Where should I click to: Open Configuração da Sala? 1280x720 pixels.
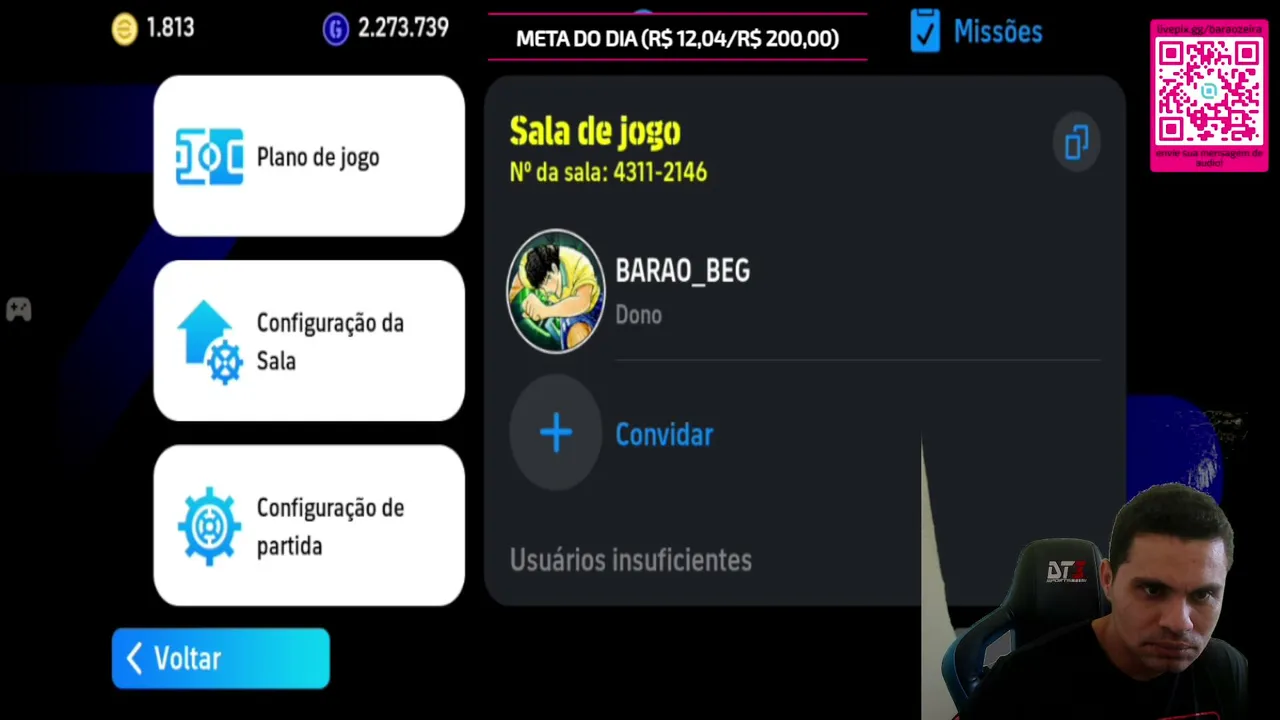point(309,341)
